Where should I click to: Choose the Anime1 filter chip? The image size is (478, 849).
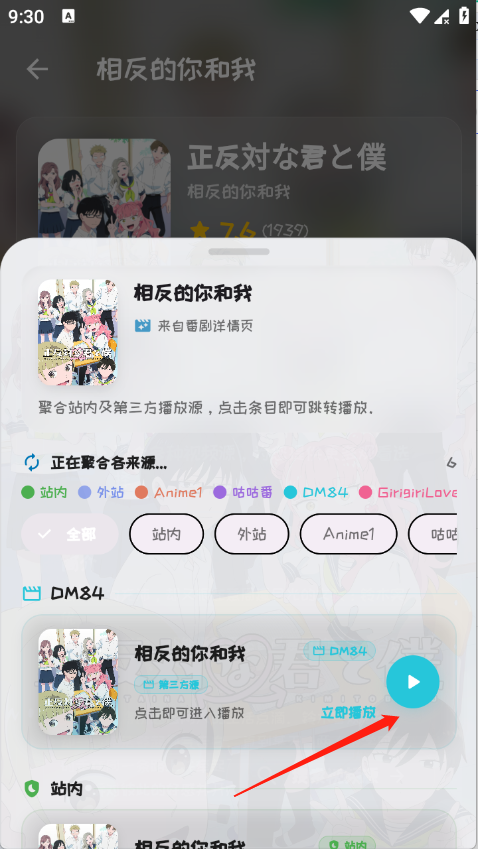[x=349, y=534]
